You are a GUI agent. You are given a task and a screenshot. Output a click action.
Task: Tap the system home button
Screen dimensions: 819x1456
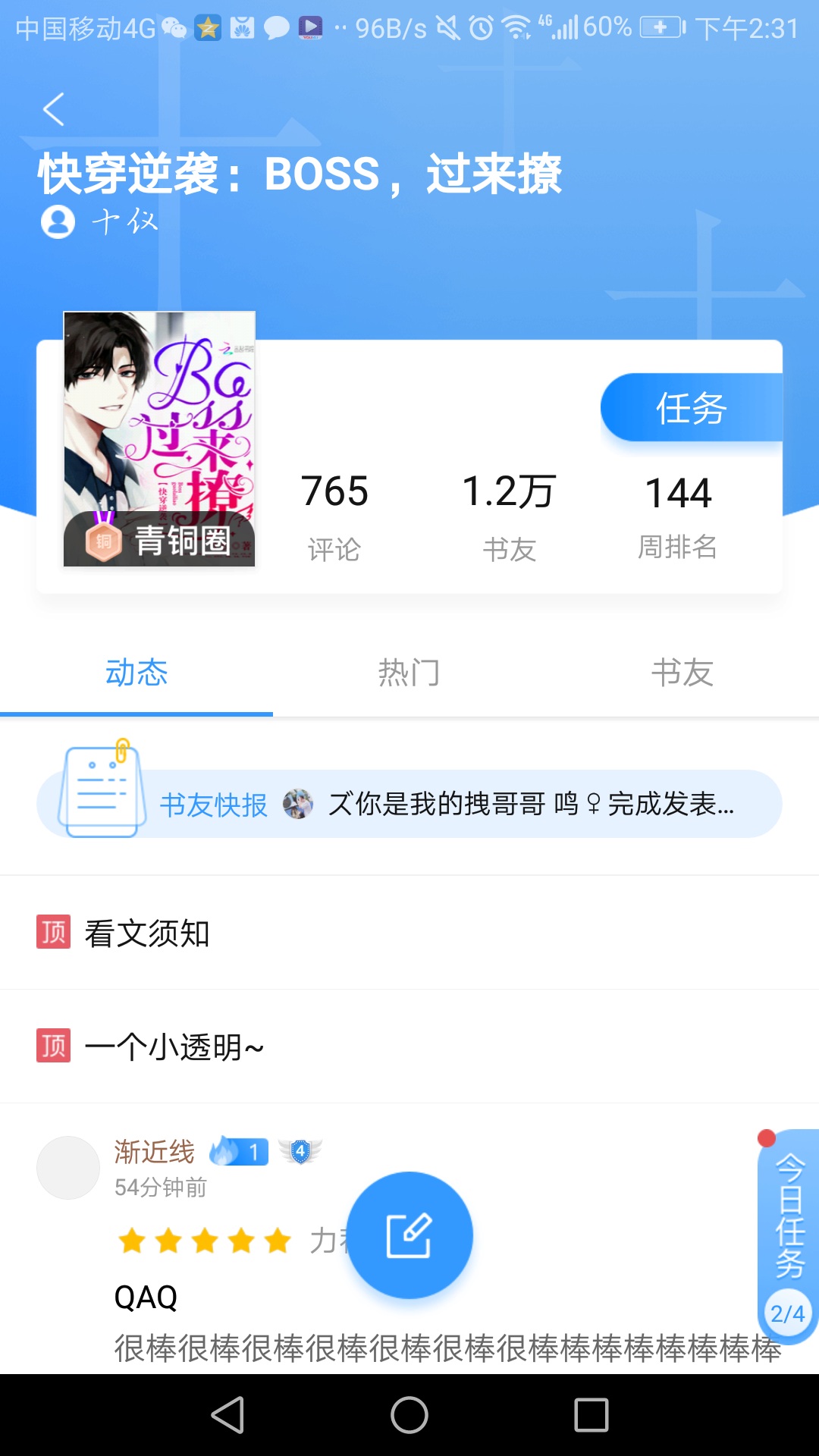(409, 1415)
